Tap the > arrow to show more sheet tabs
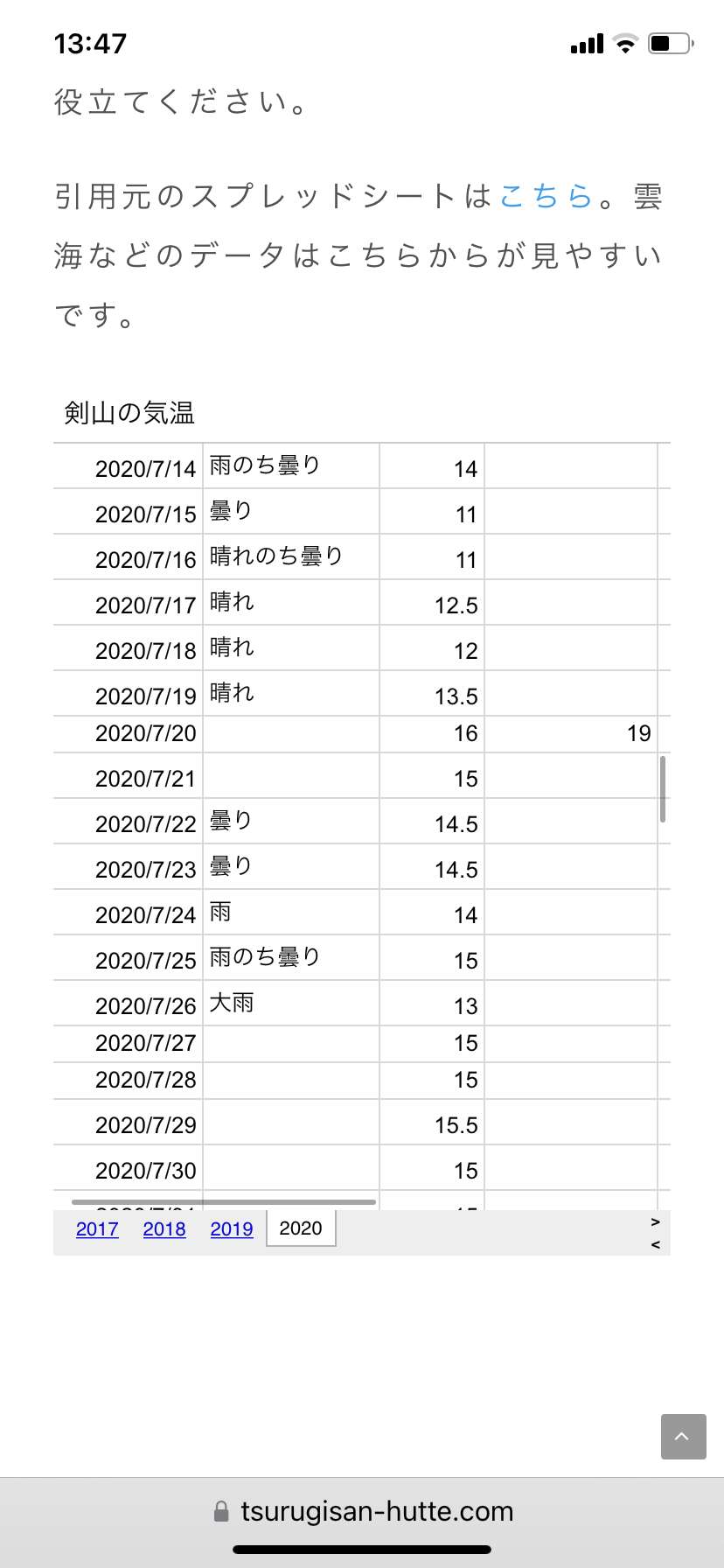Viewport: 724px width, 1568px height. click(x=655, y=1221)
